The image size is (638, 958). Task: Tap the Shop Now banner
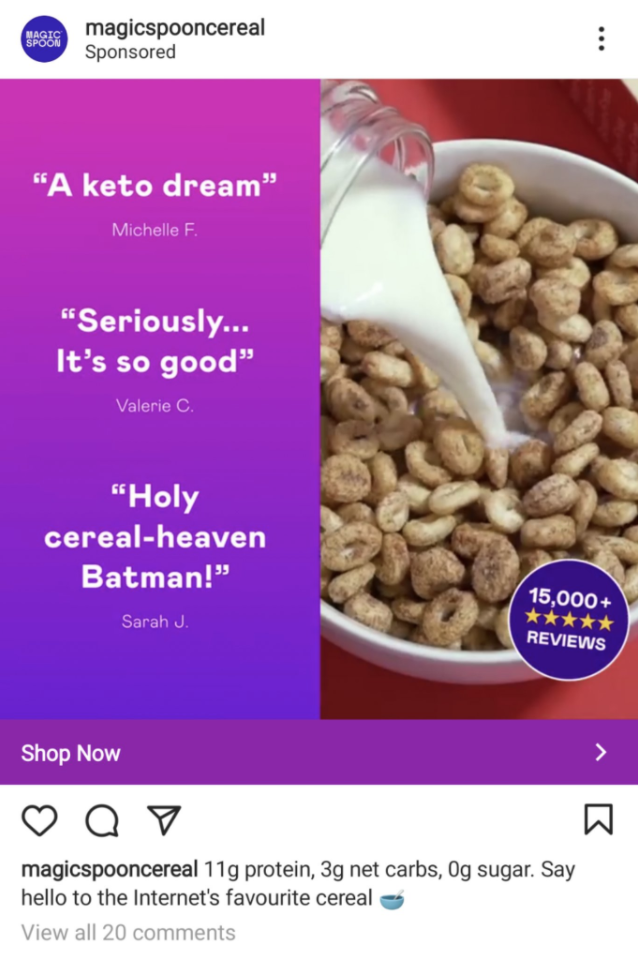click(x=318, y=753)
